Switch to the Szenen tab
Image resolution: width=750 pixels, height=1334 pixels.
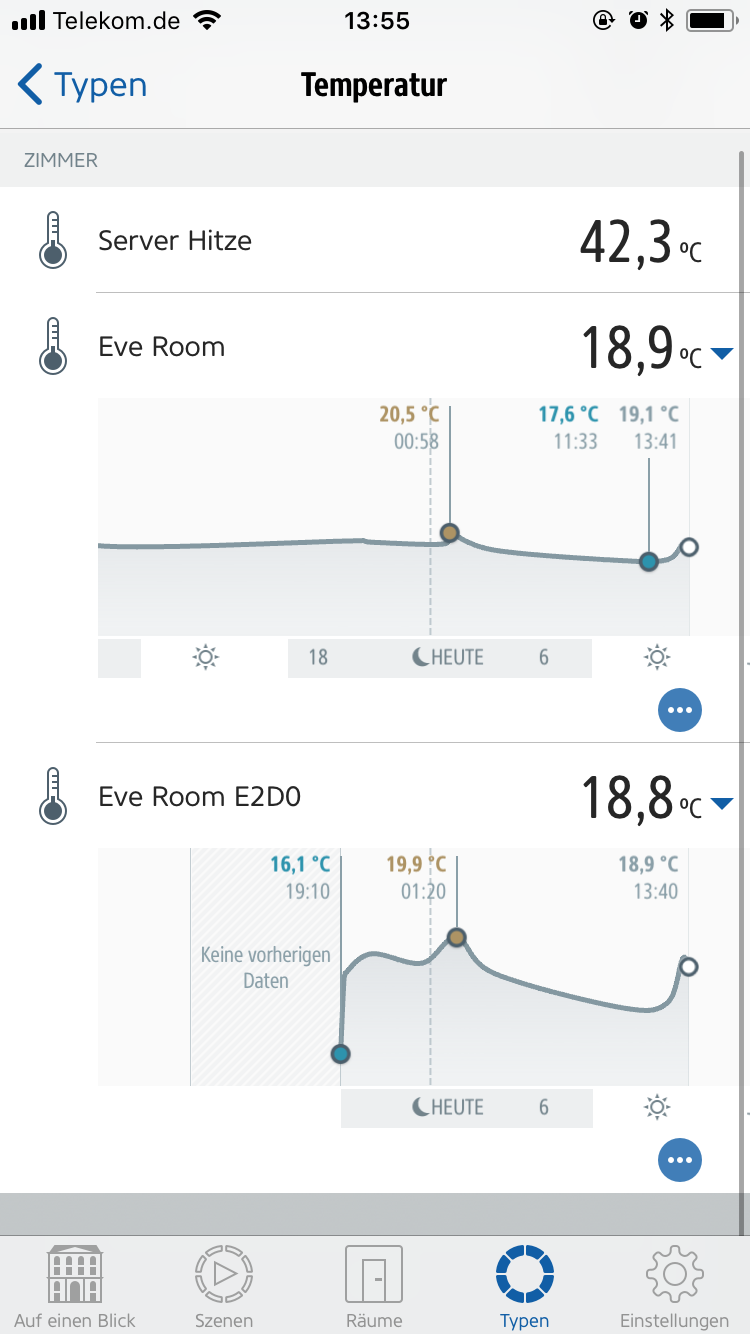tap(224, 1285)
